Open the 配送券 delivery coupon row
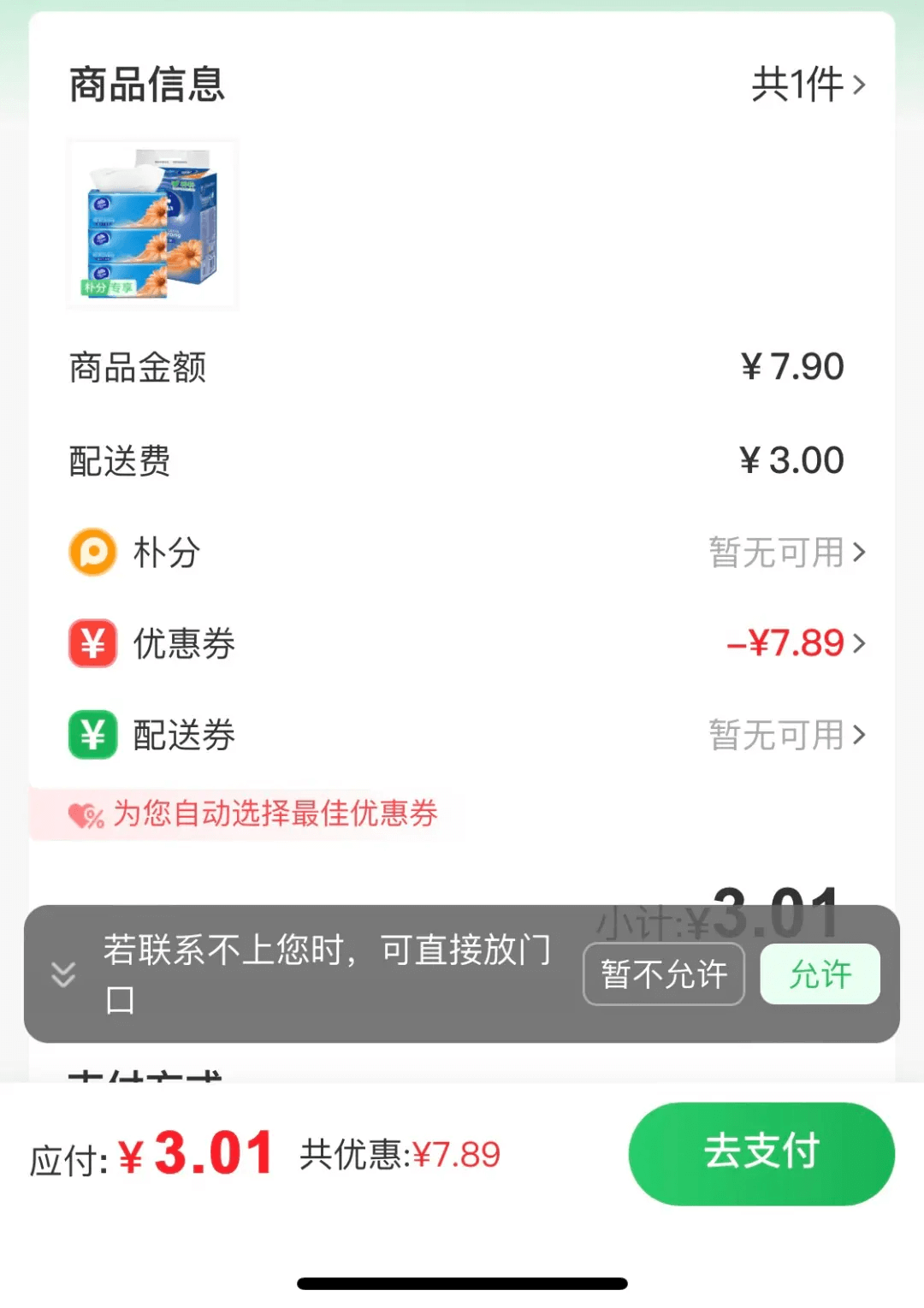 462,735
